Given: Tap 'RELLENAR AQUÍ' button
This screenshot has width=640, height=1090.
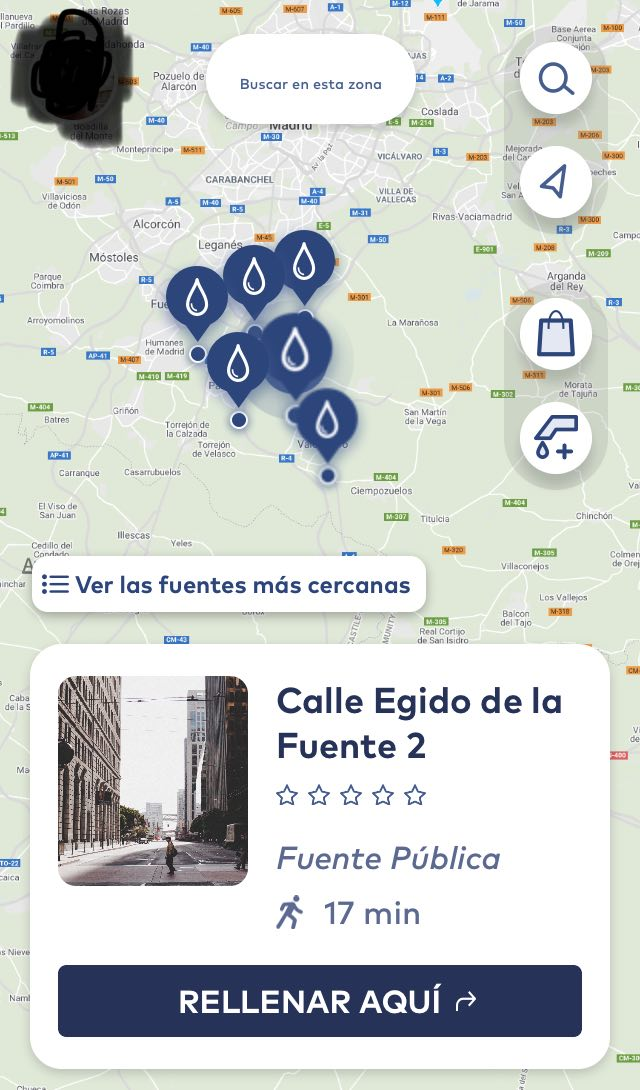Looking at the screenshot, I should pyautogui.click(x=320, y=1001).
